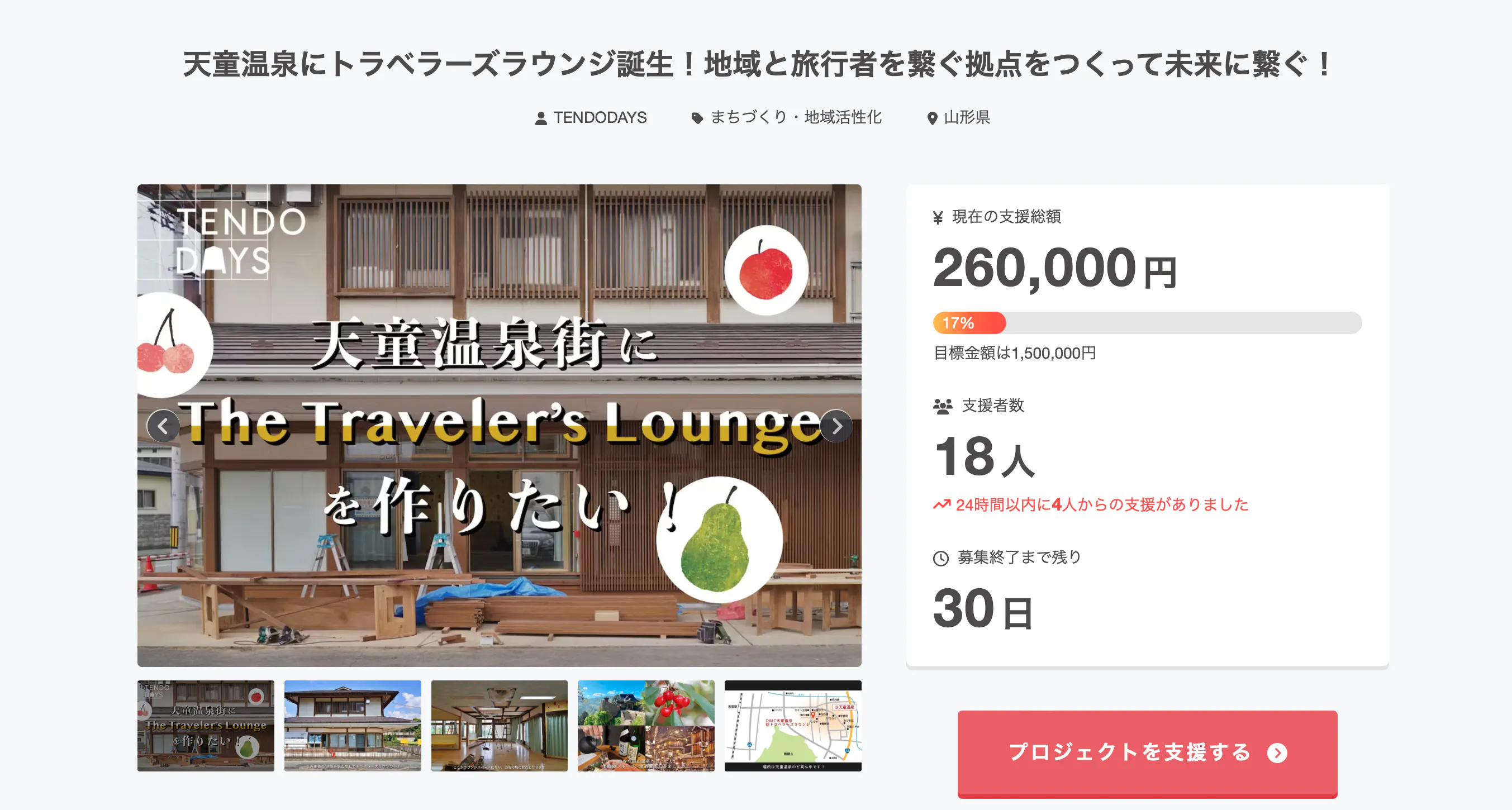This screenshot has width=1512, height=810.
Task: Open まちづくり・地域活性化 category link
Action: [795, 117]
